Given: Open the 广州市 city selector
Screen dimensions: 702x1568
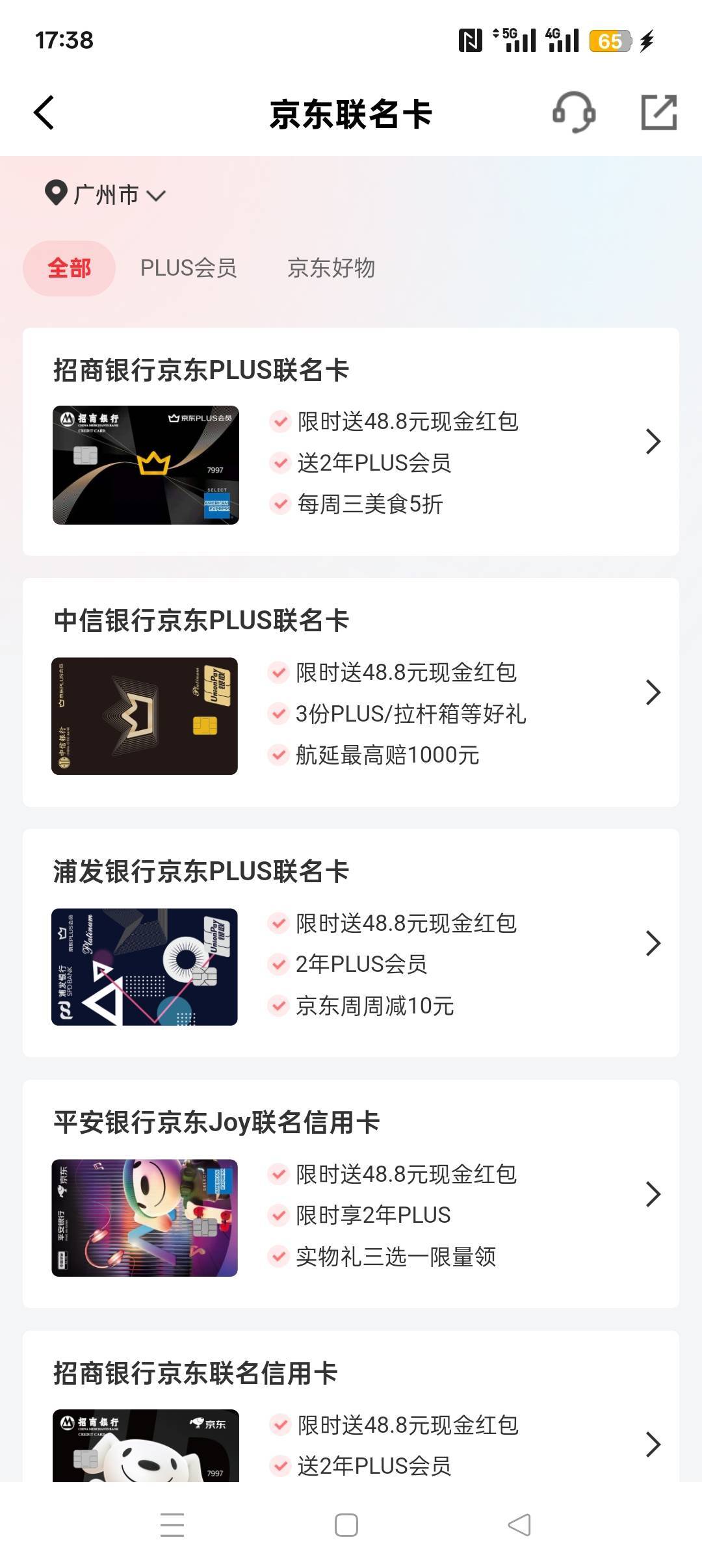Looking at the screenshot, I should 105,194.
